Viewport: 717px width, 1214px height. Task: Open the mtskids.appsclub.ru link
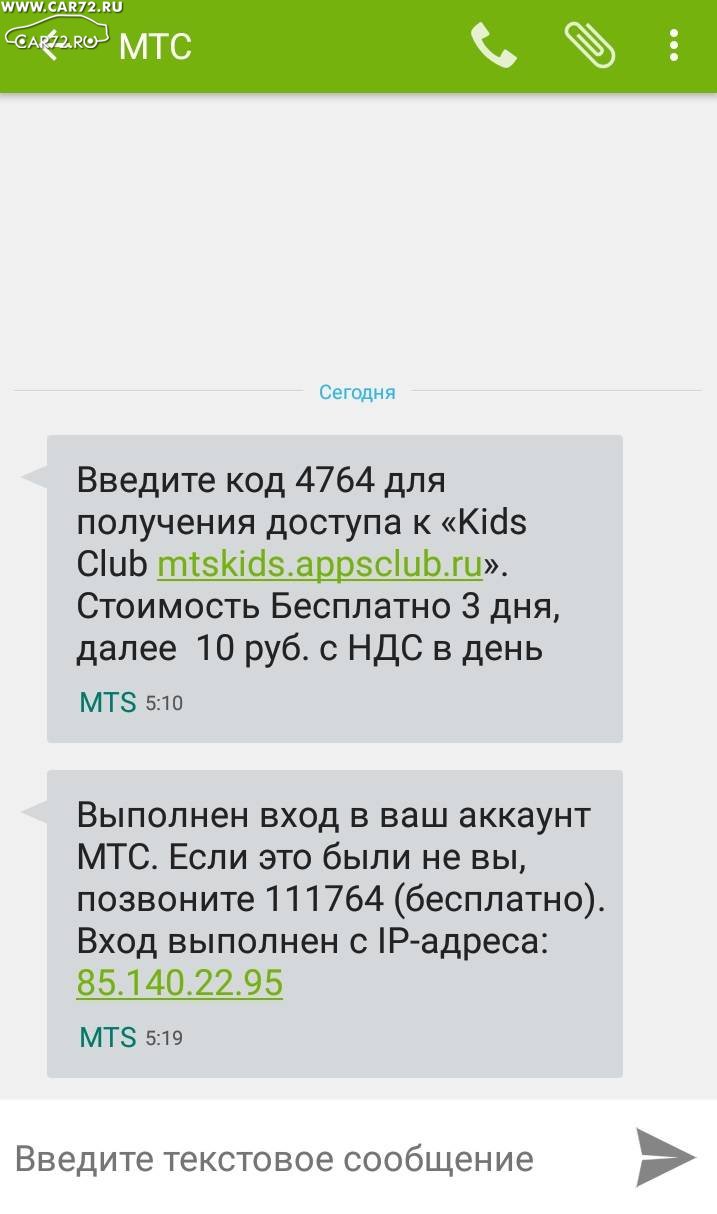(320, 565)
